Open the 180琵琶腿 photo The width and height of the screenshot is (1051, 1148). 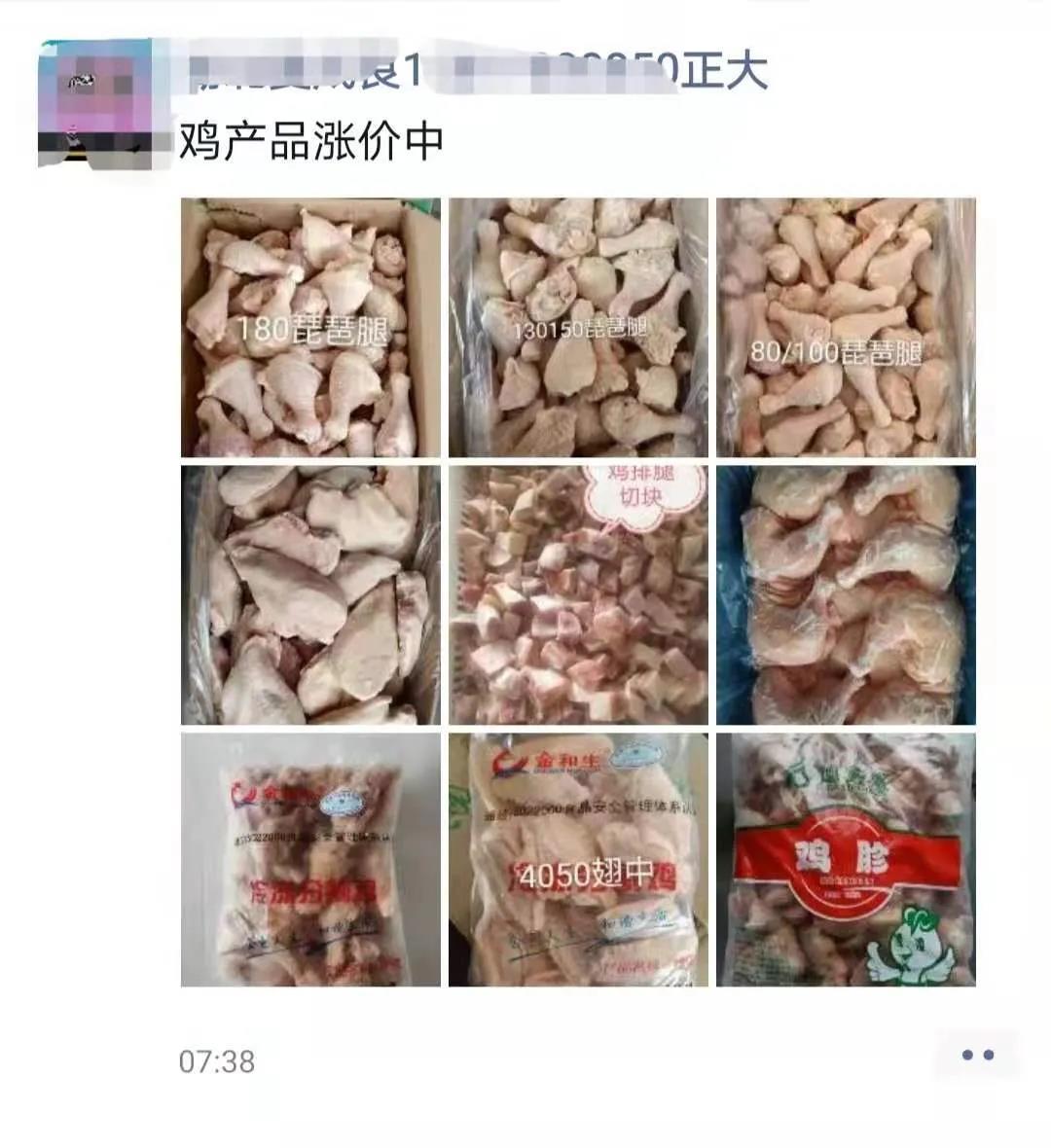click(x=310, y=328)
